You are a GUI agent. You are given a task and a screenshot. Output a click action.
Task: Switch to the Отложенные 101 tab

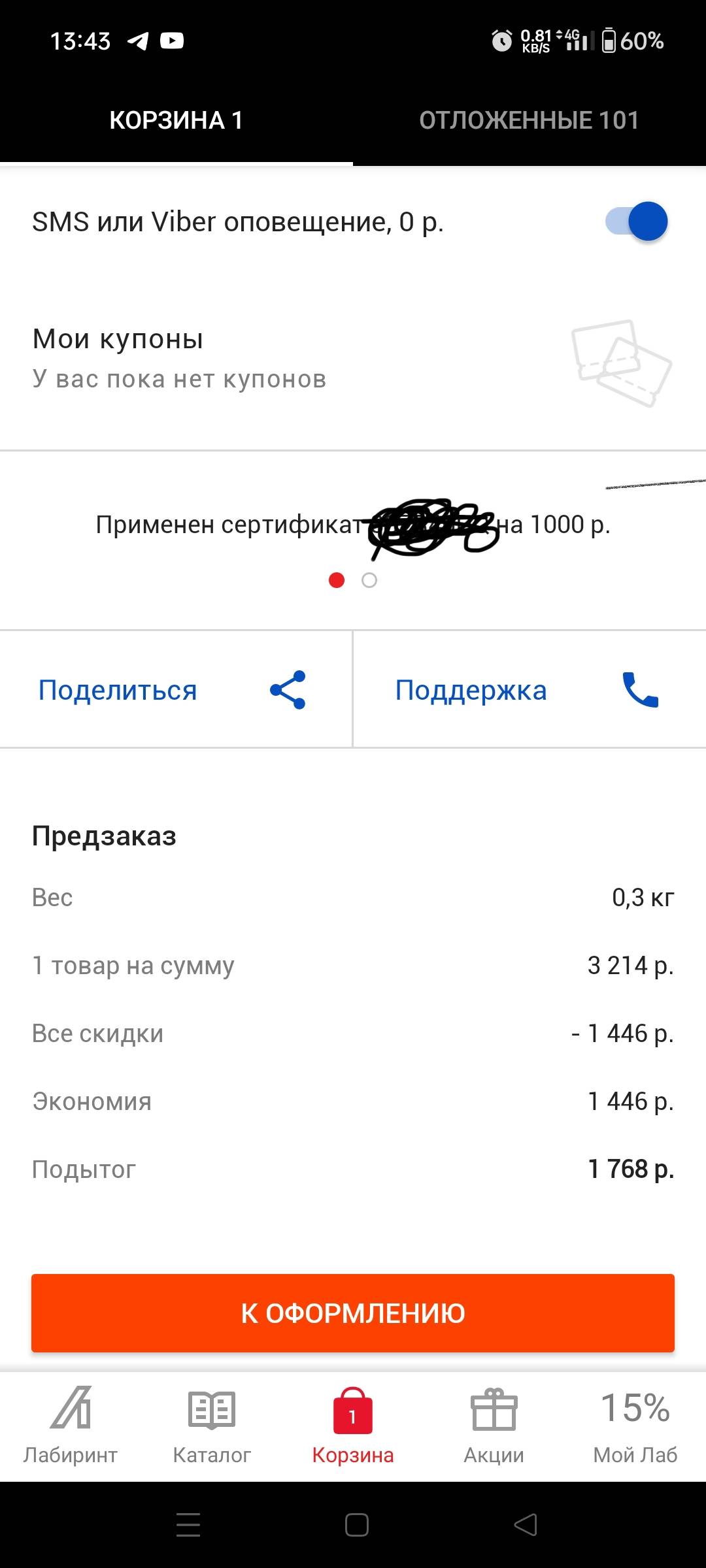coord(529,120)
